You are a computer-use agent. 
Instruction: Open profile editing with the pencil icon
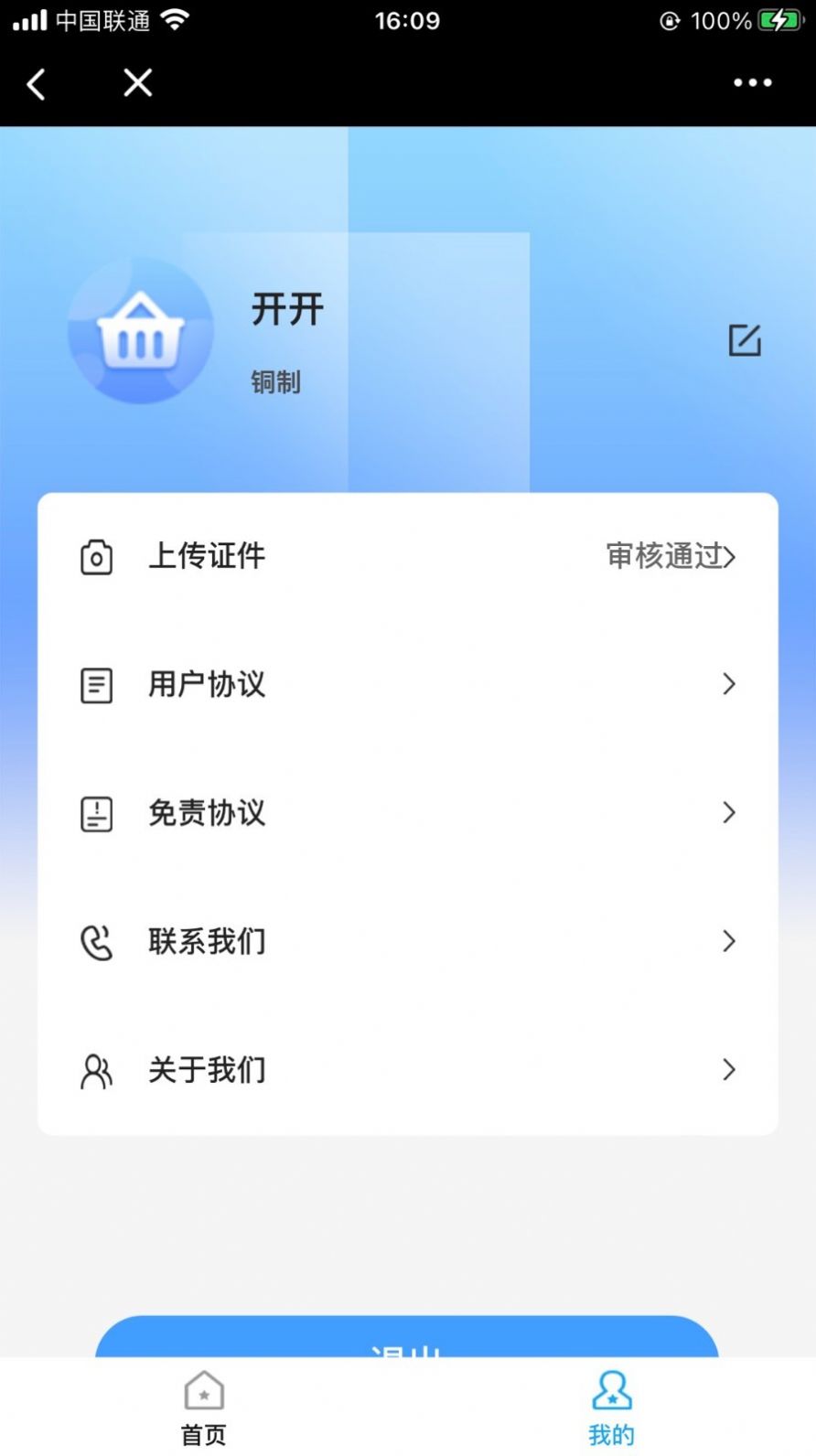[x=745, y=340]
